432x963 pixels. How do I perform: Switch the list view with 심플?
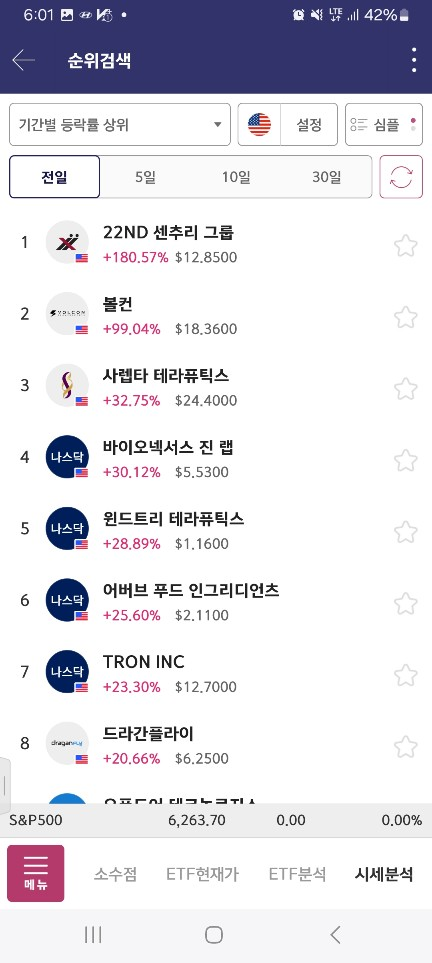click(x=384, y=125)
